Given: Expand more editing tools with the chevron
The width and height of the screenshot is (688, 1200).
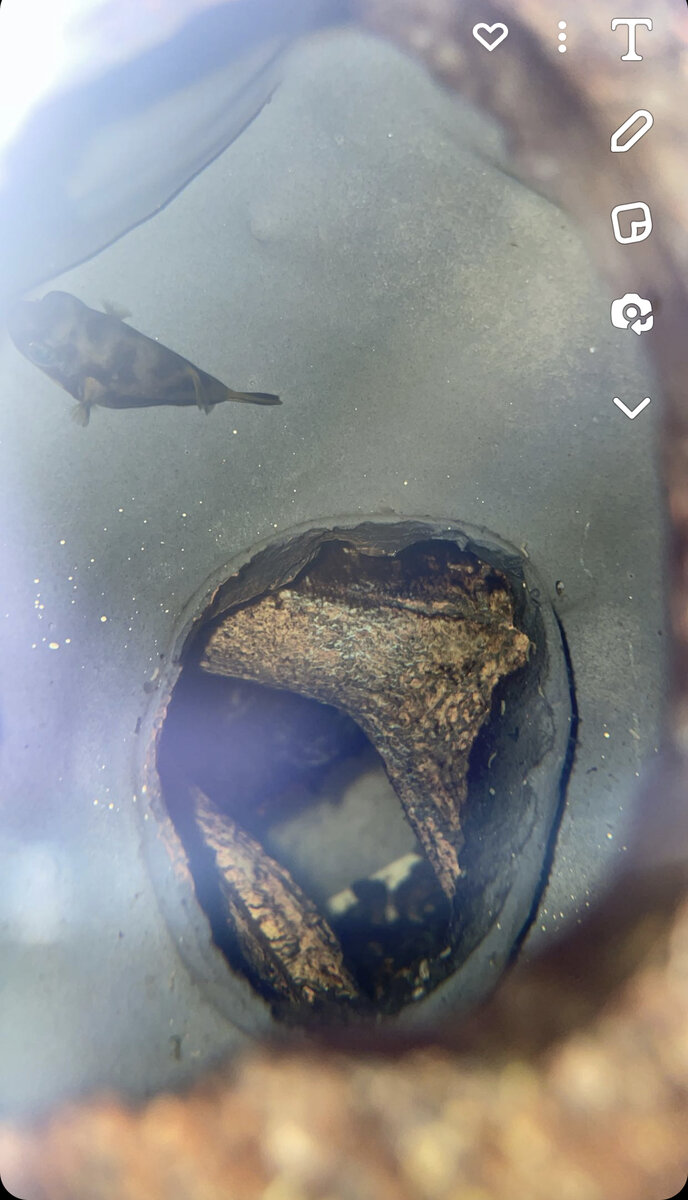Looking at the screenshot, I should click(x=631, y=407).
